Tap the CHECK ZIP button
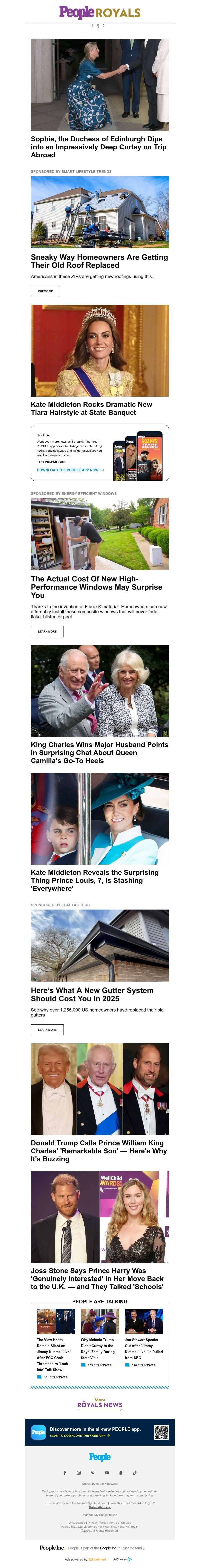 pyautogui.click(x=46, y=291)
